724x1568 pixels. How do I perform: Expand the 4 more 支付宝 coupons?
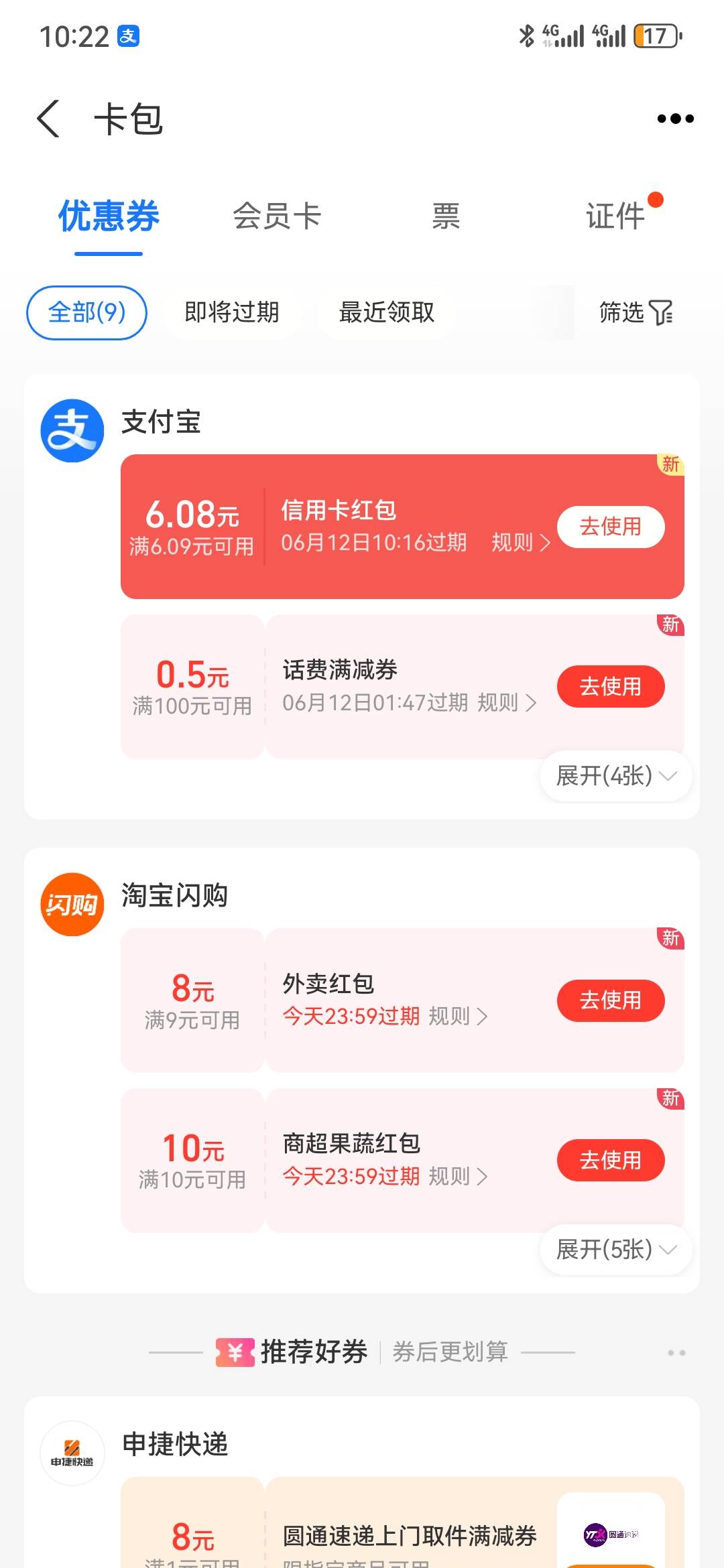tap(616, 776)
